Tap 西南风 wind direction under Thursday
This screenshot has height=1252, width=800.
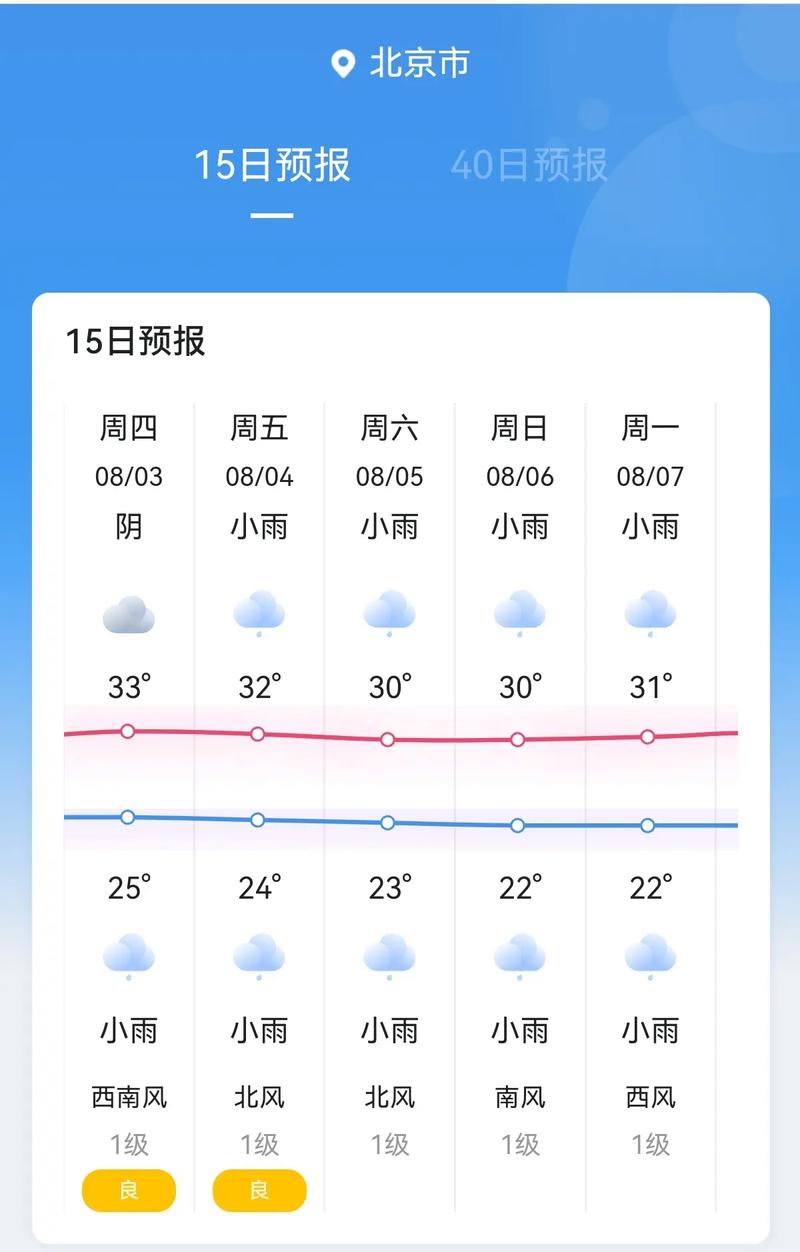point(128,1097)
